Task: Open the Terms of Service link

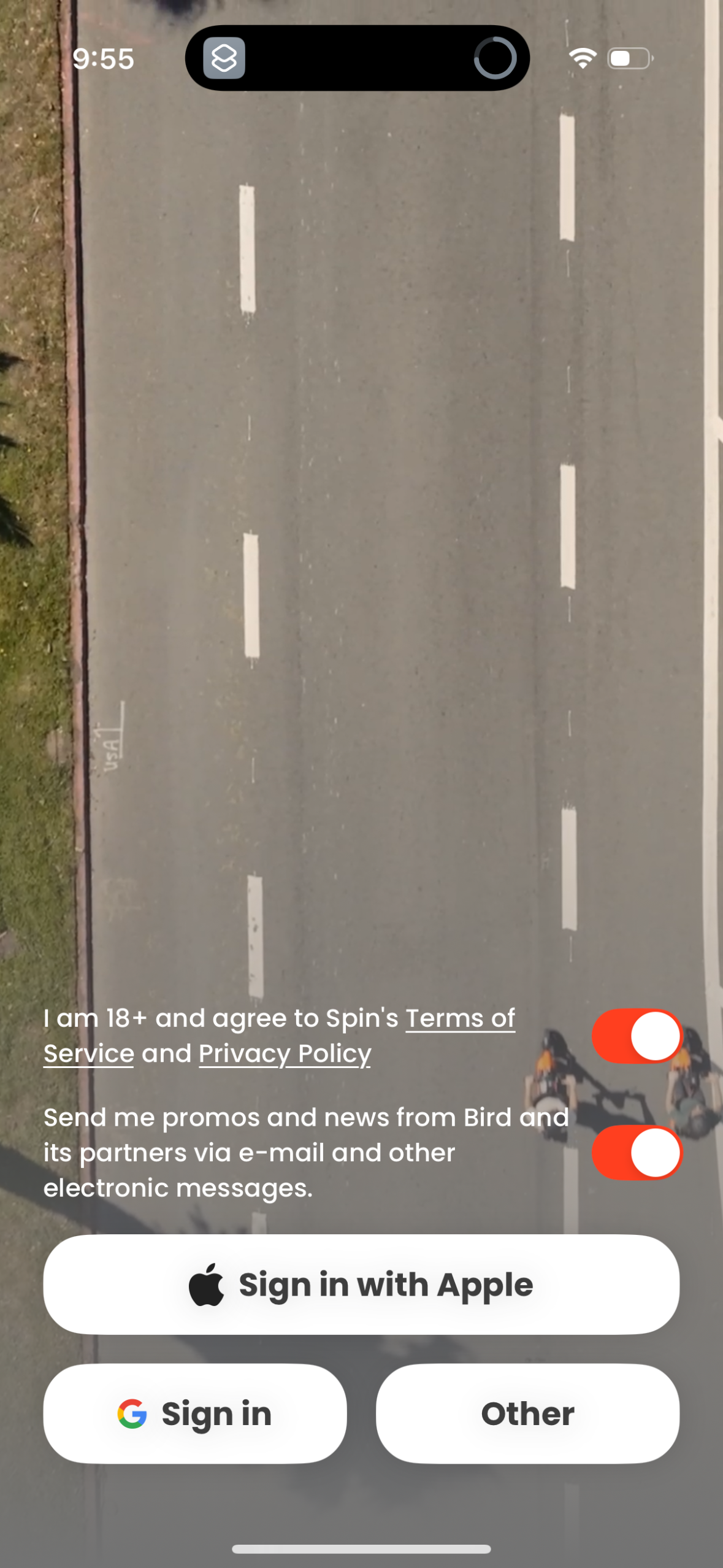Action: coord(460,1018)
